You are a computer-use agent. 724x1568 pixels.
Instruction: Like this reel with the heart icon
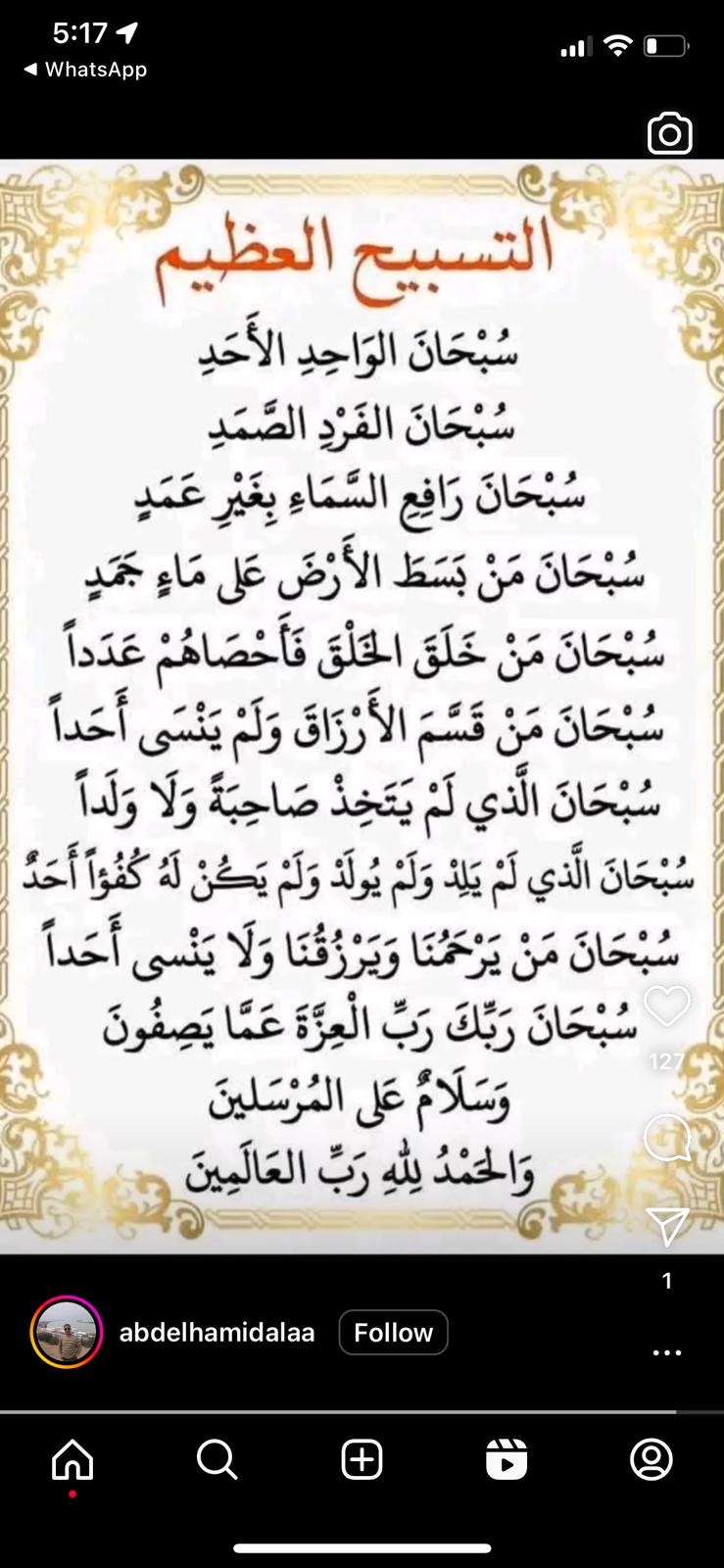pos(667,1006)
